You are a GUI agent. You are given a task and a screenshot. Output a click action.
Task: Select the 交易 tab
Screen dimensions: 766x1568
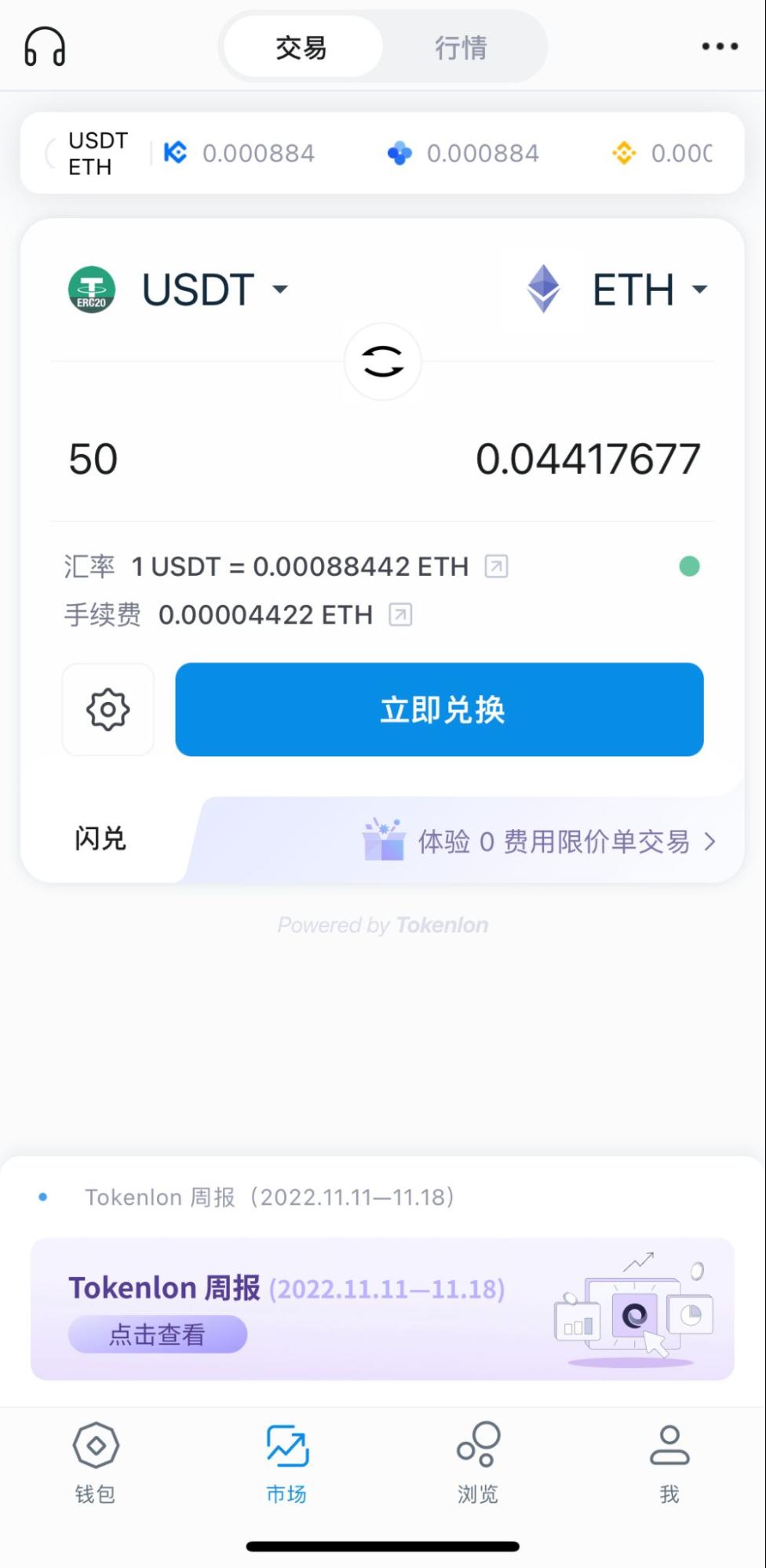302,48
